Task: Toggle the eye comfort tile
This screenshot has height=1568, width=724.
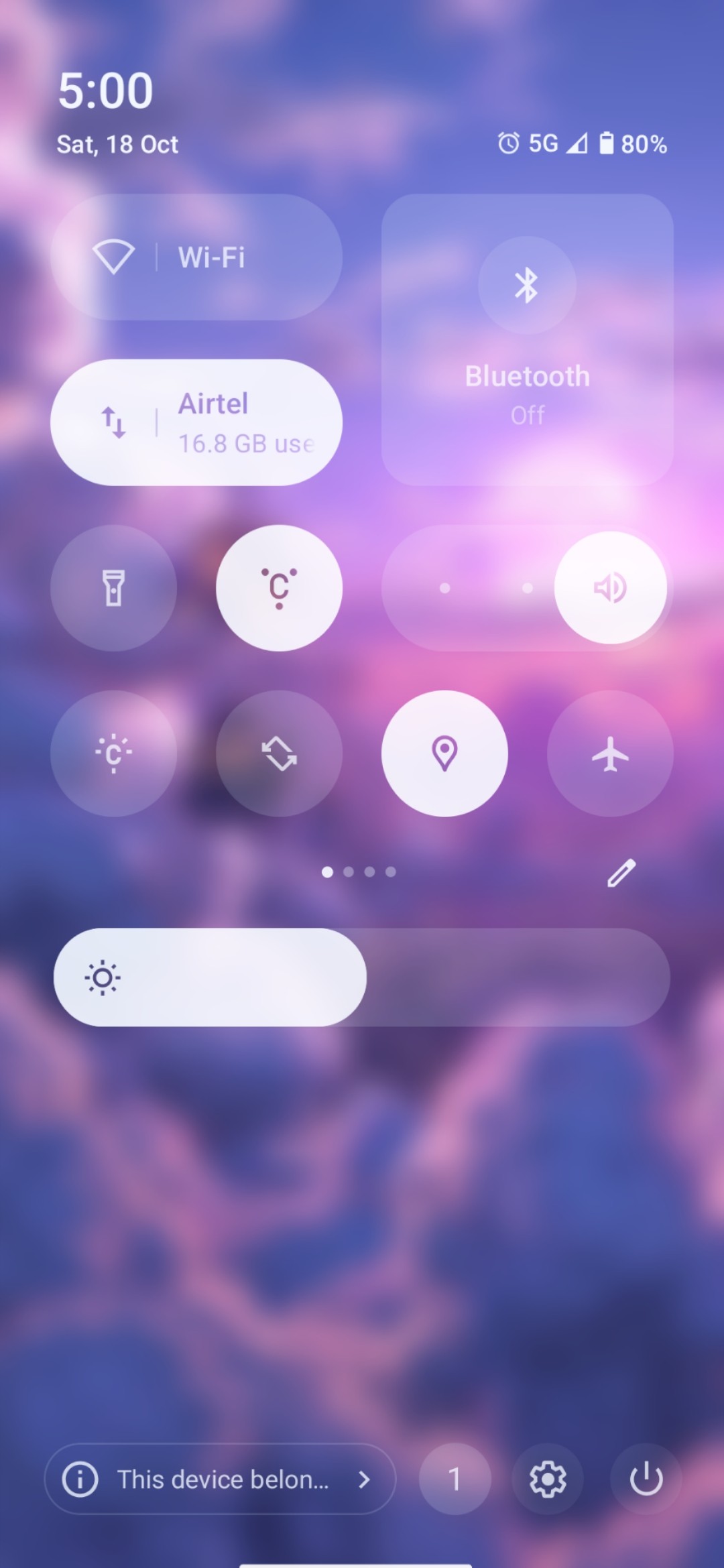Action: [x=279, y=588]
